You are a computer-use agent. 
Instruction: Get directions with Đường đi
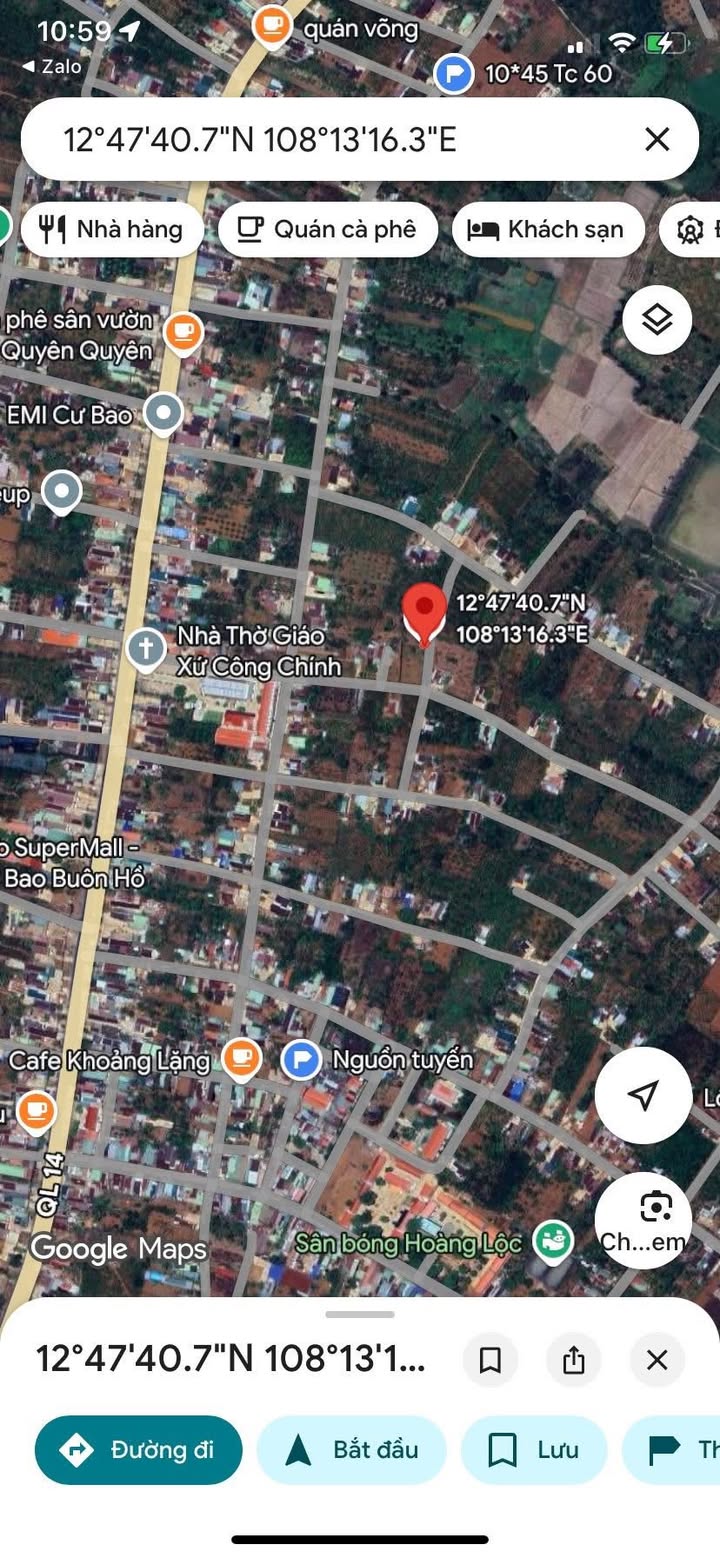[x=138, y=1450]
